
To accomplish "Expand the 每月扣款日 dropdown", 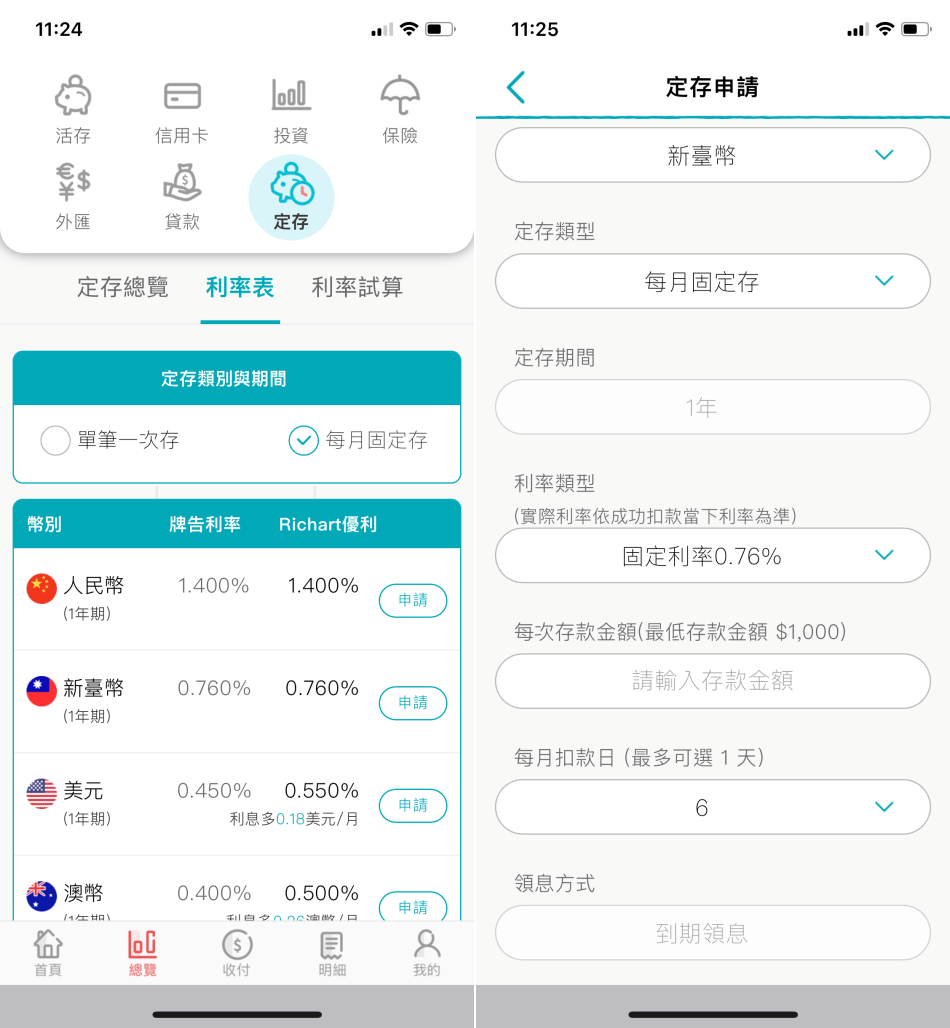I will tap(712, 807).
